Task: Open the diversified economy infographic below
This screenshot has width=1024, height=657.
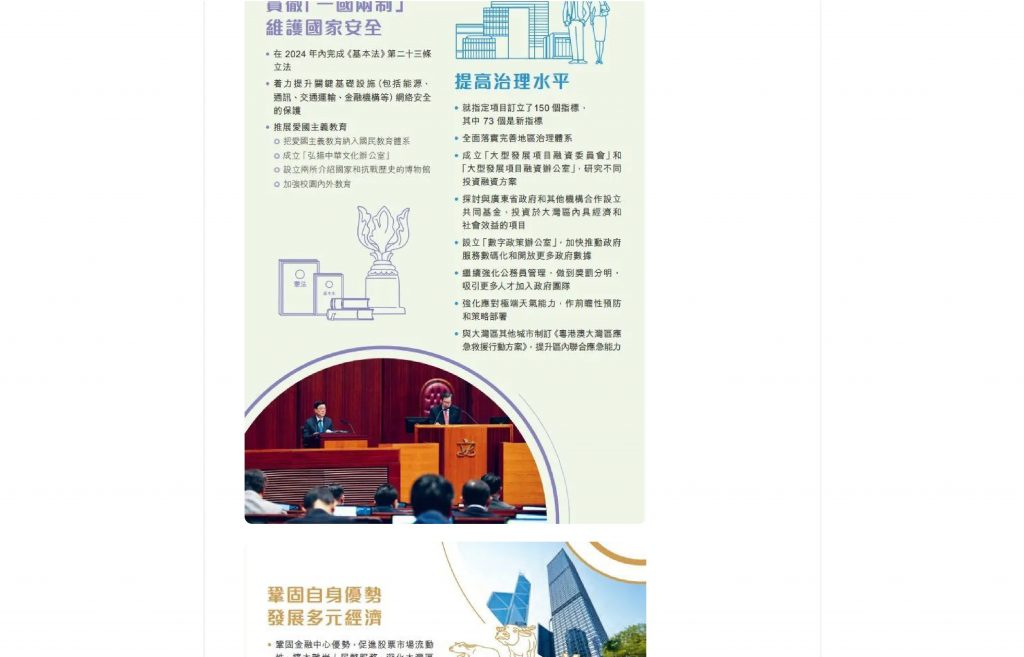Action: point(444,600)
